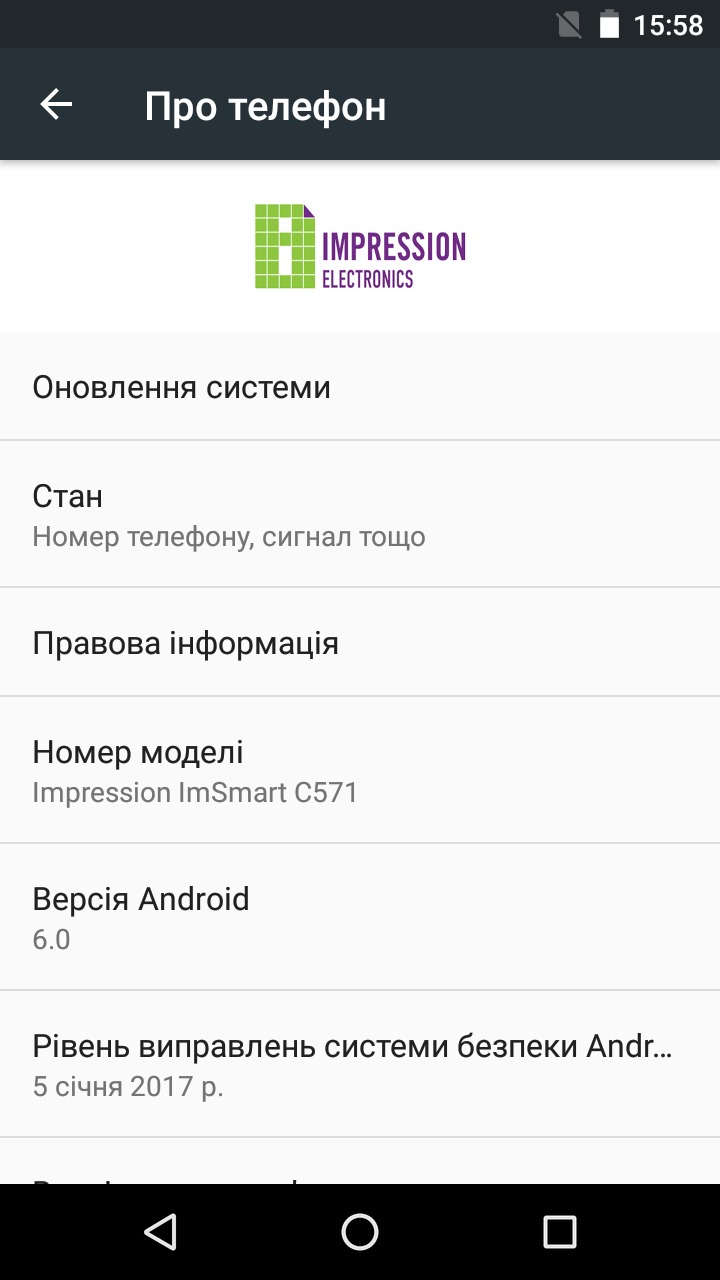Open Правова інформація
720x1280 pixels.
[x=360, y=642]
